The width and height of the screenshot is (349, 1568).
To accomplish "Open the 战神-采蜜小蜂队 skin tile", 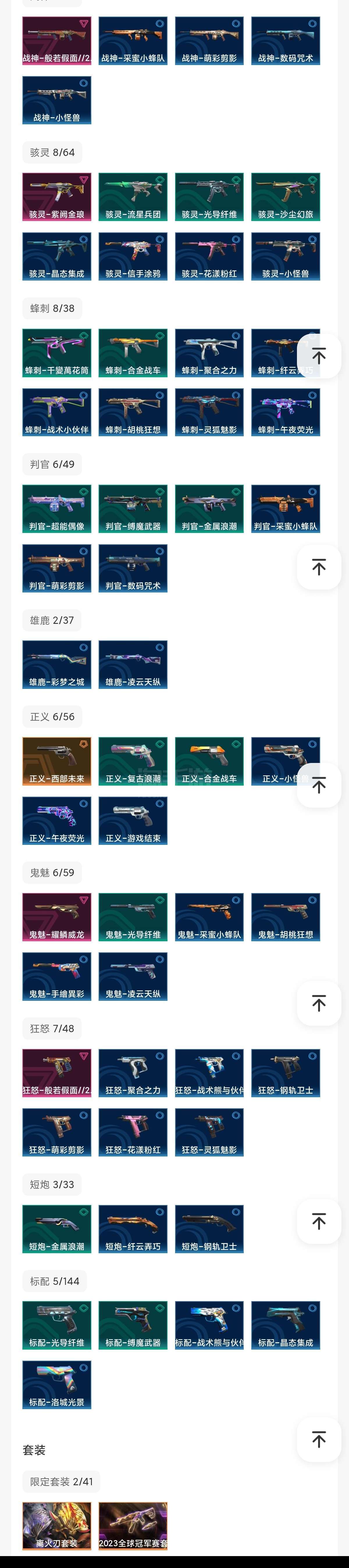I will (x=133, y=41).
